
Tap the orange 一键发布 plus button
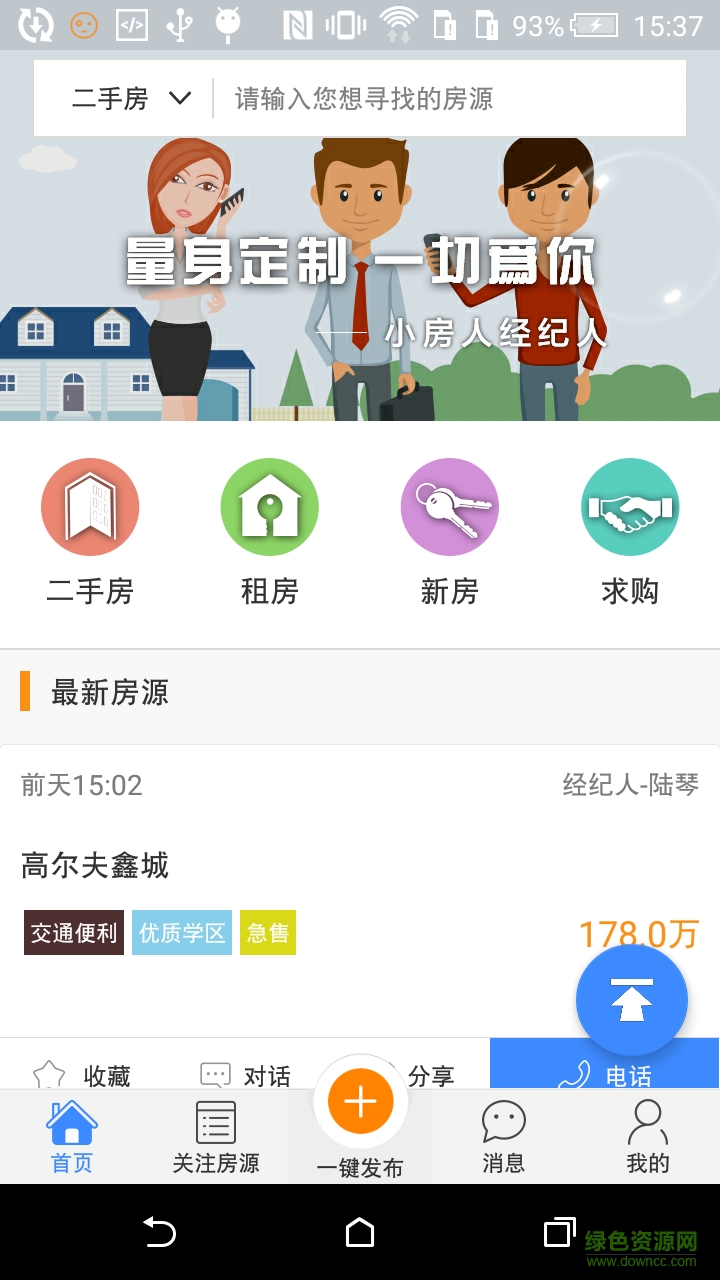click(x=359, y=1100)
